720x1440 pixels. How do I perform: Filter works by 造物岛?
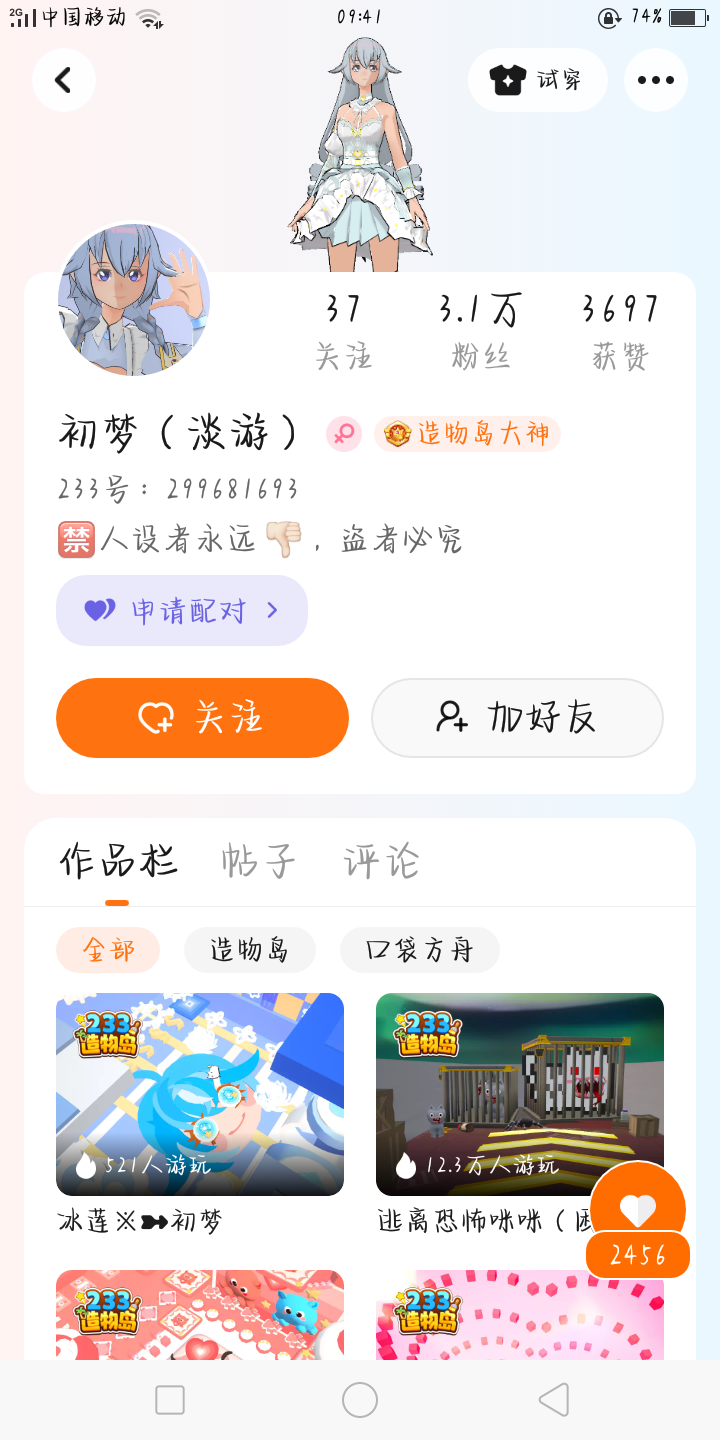click(x=249, y=949)
